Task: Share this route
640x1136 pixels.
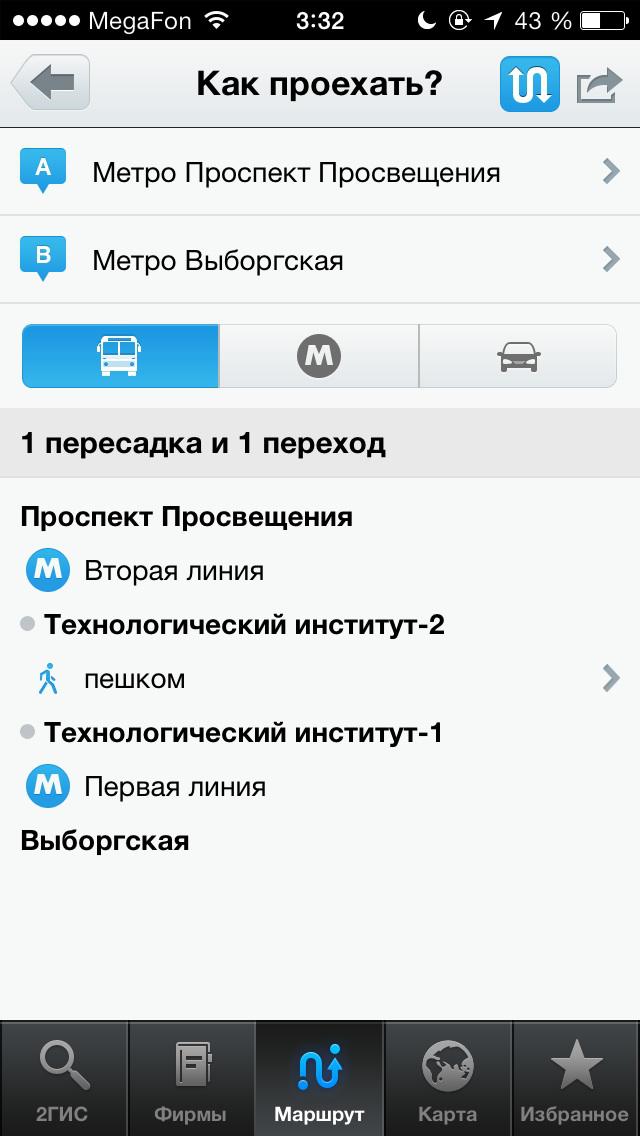Action: point(599,85)
